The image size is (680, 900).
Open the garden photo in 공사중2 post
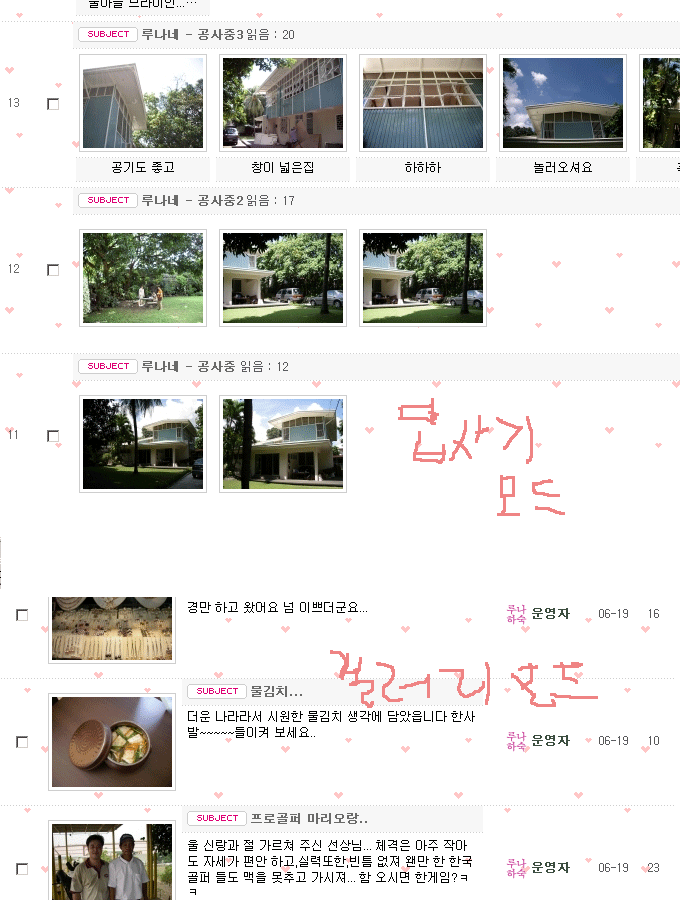tap(143, 278)
